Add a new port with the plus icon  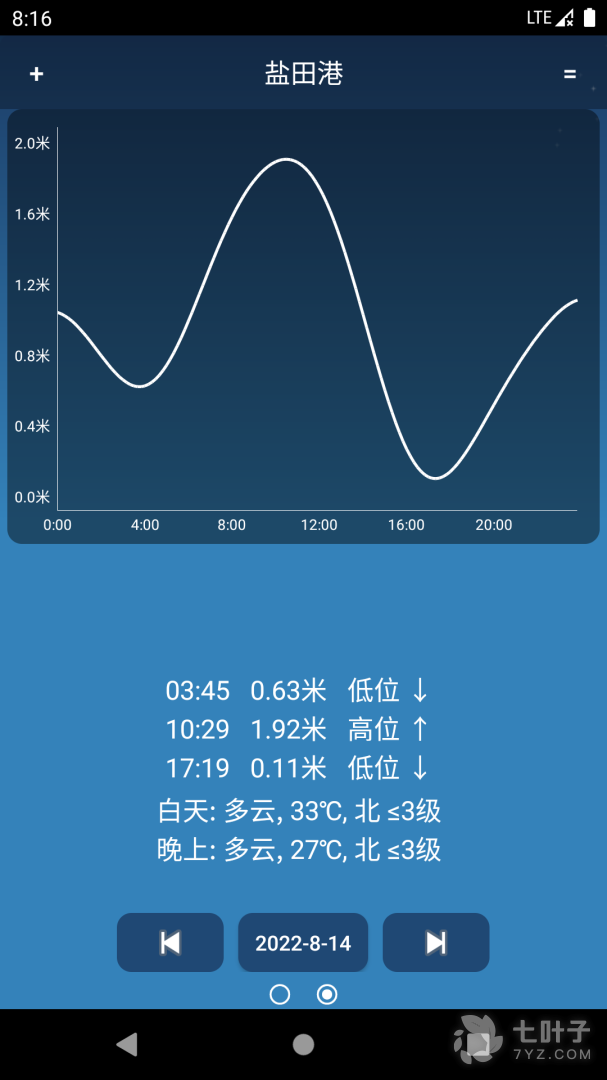[37, 74]
